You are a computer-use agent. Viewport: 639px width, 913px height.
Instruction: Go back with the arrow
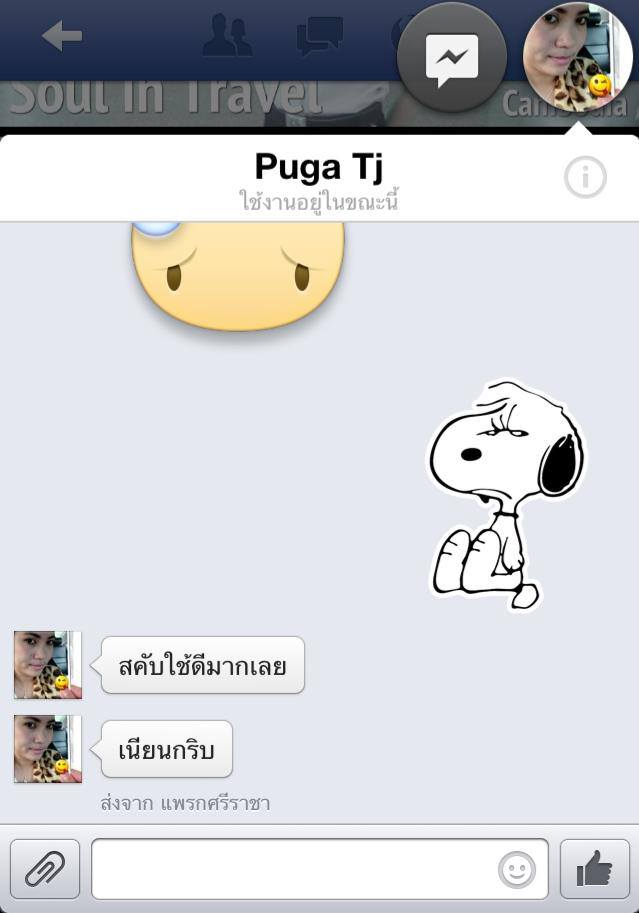62,37
